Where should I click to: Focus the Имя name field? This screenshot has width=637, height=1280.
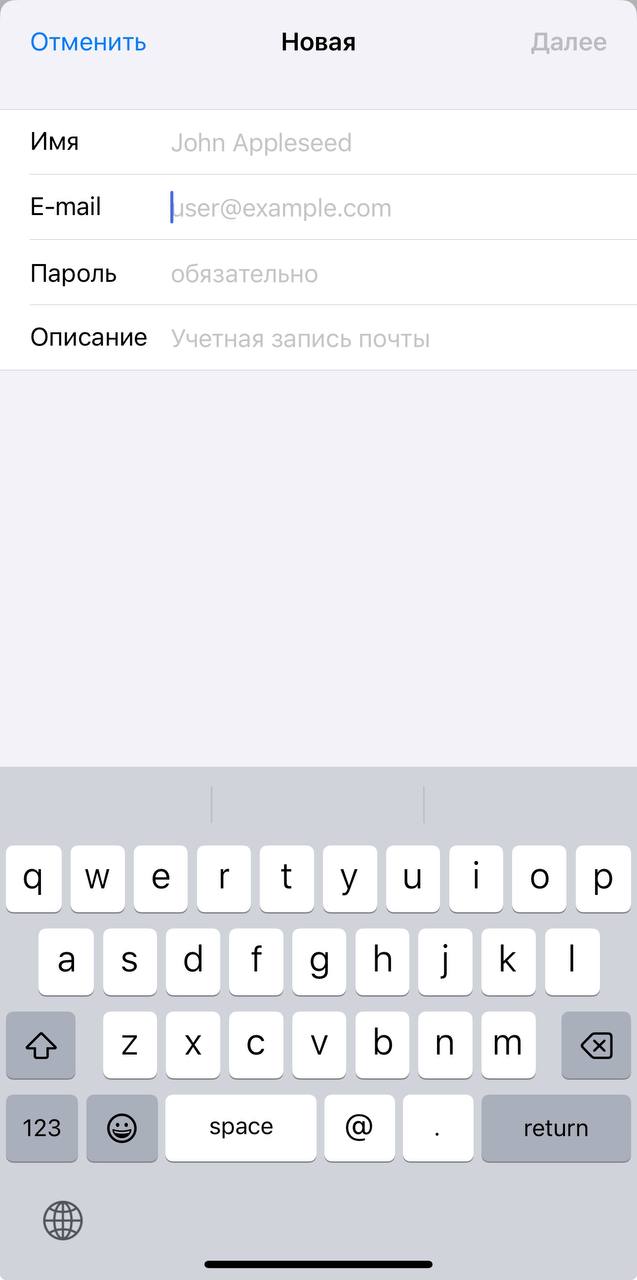pos(400,143)
